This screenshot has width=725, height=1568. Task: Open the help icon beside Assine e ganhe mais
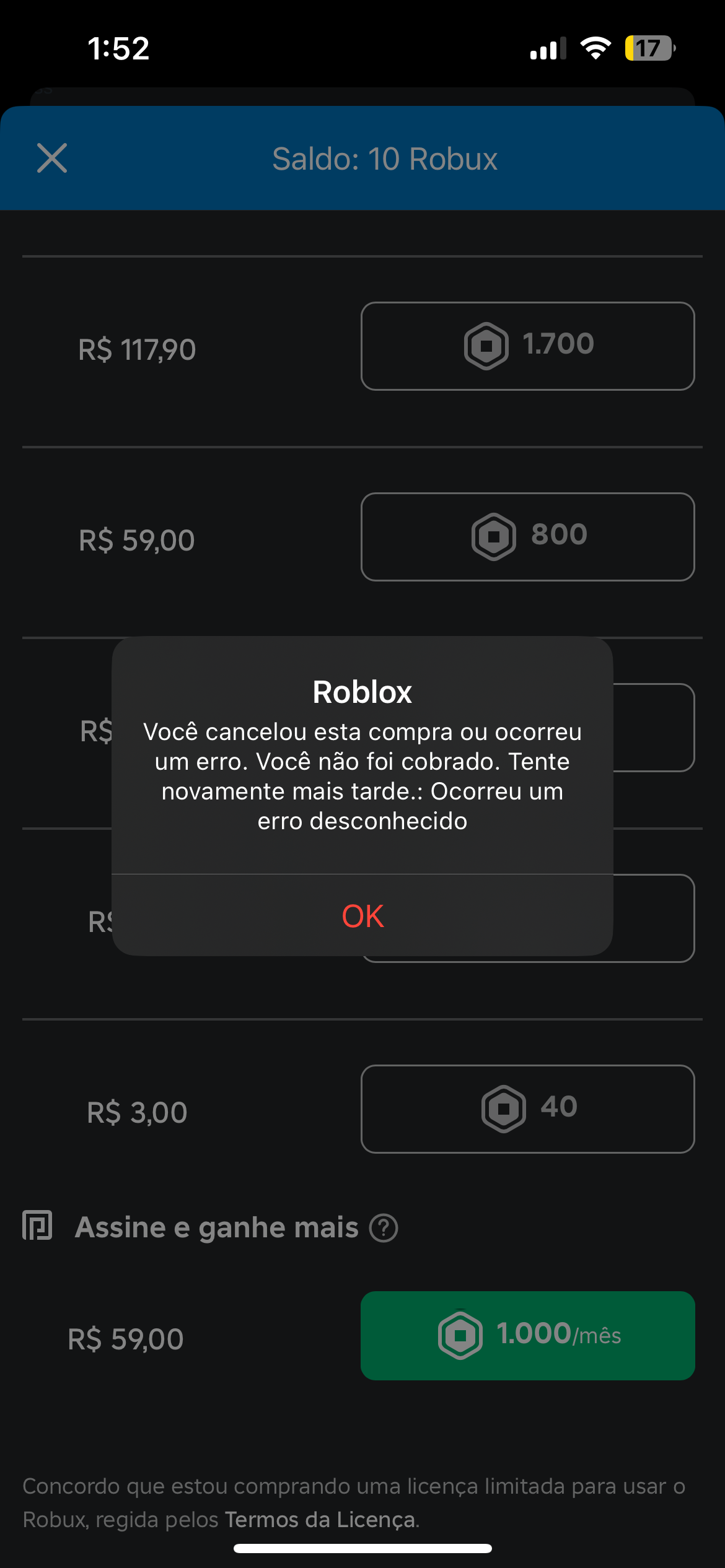(384, 1228)
